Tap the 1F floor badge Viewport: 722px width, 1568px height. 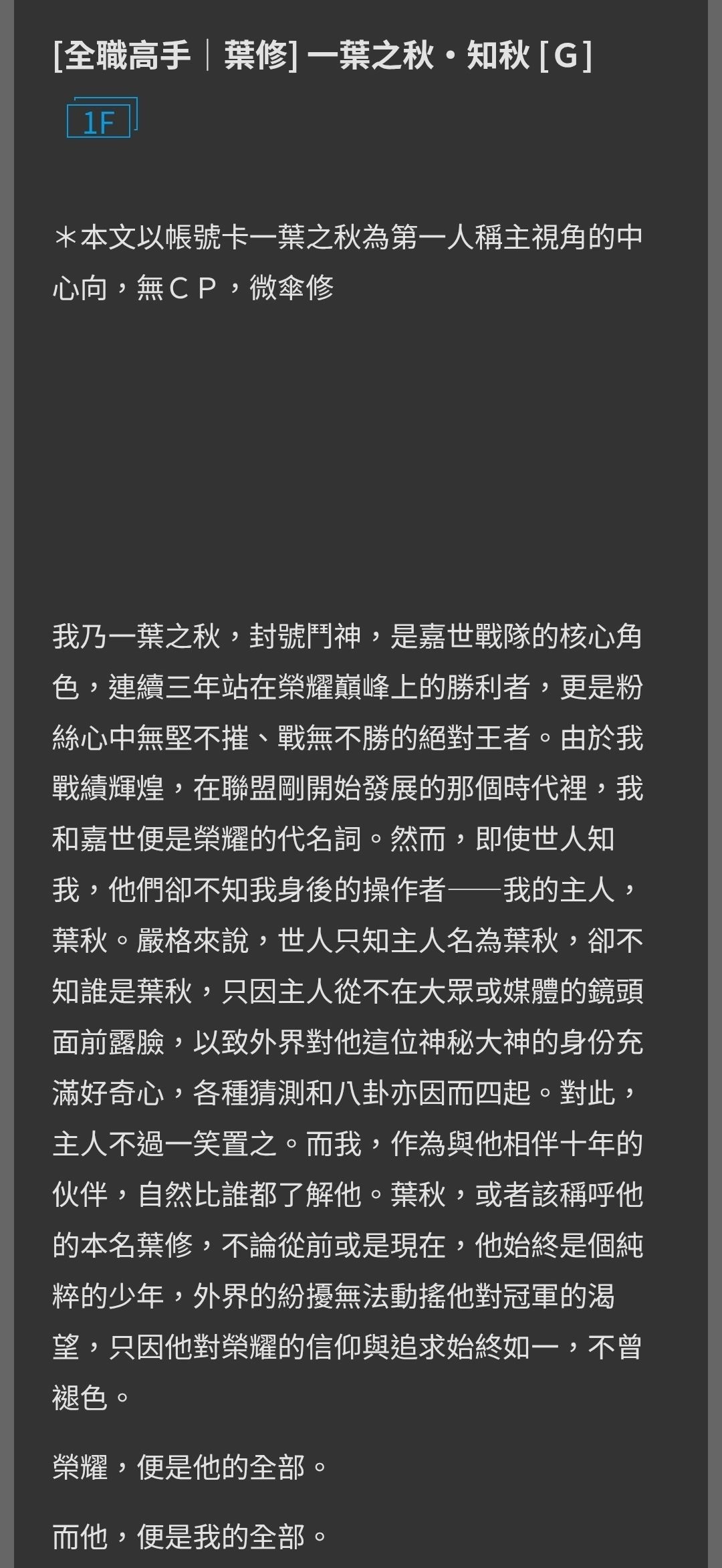(x=102, y=118)
